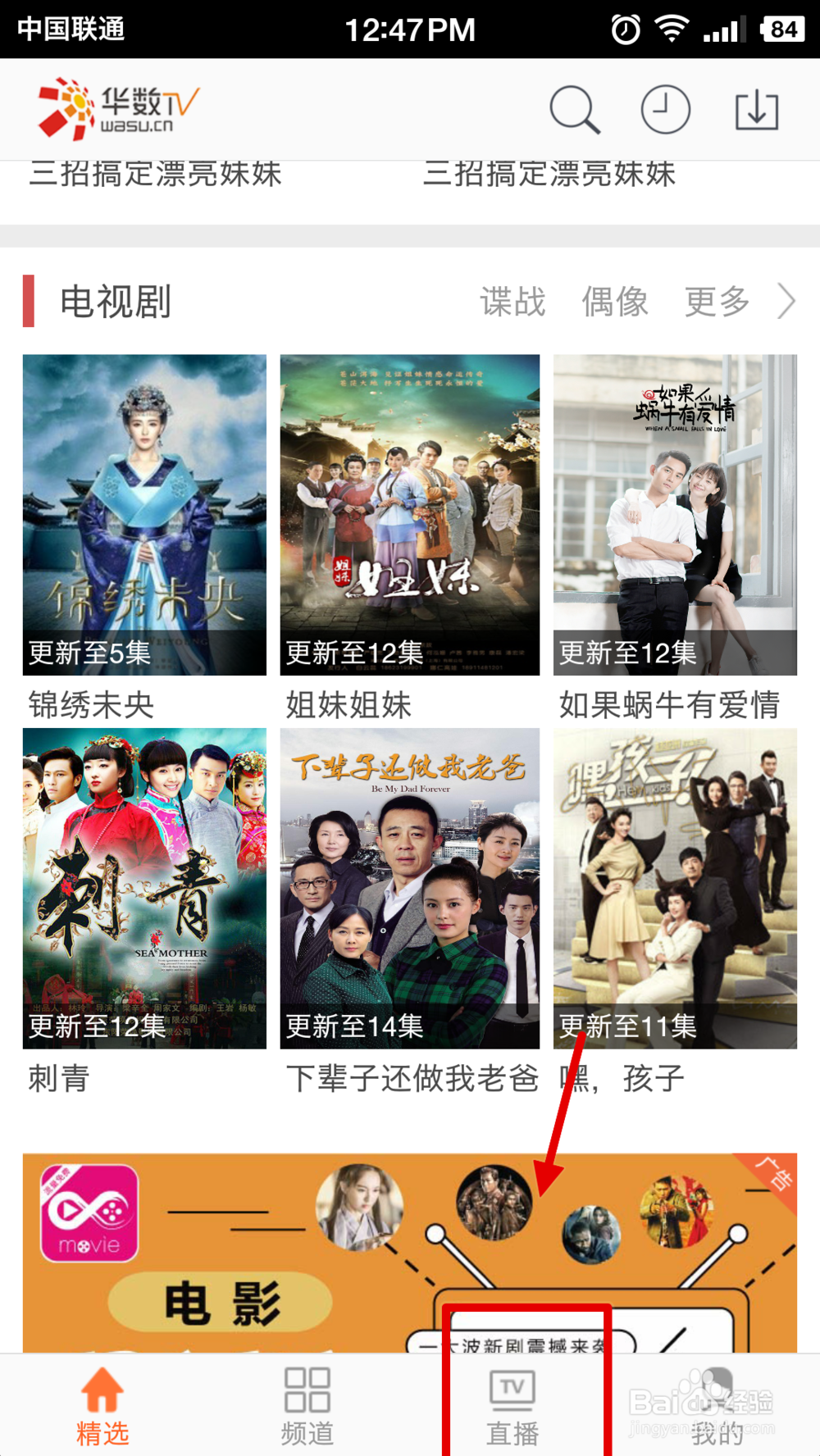Tap the Wasu TV logo
The width and height of the screenshot is (820, 1456).
pyautogui.click(x=115, y=109)
